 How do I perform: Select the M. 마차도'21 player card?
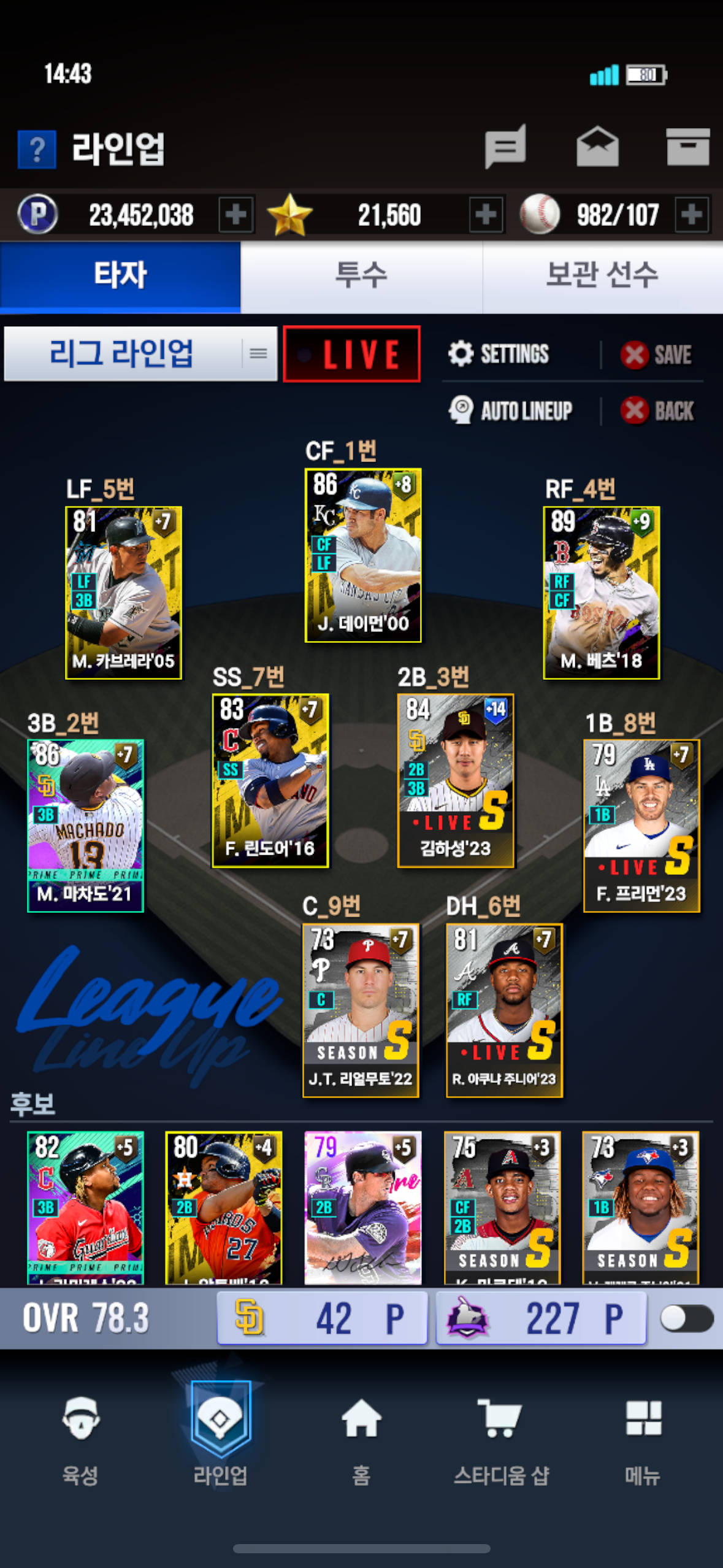[x=85, y=826]
